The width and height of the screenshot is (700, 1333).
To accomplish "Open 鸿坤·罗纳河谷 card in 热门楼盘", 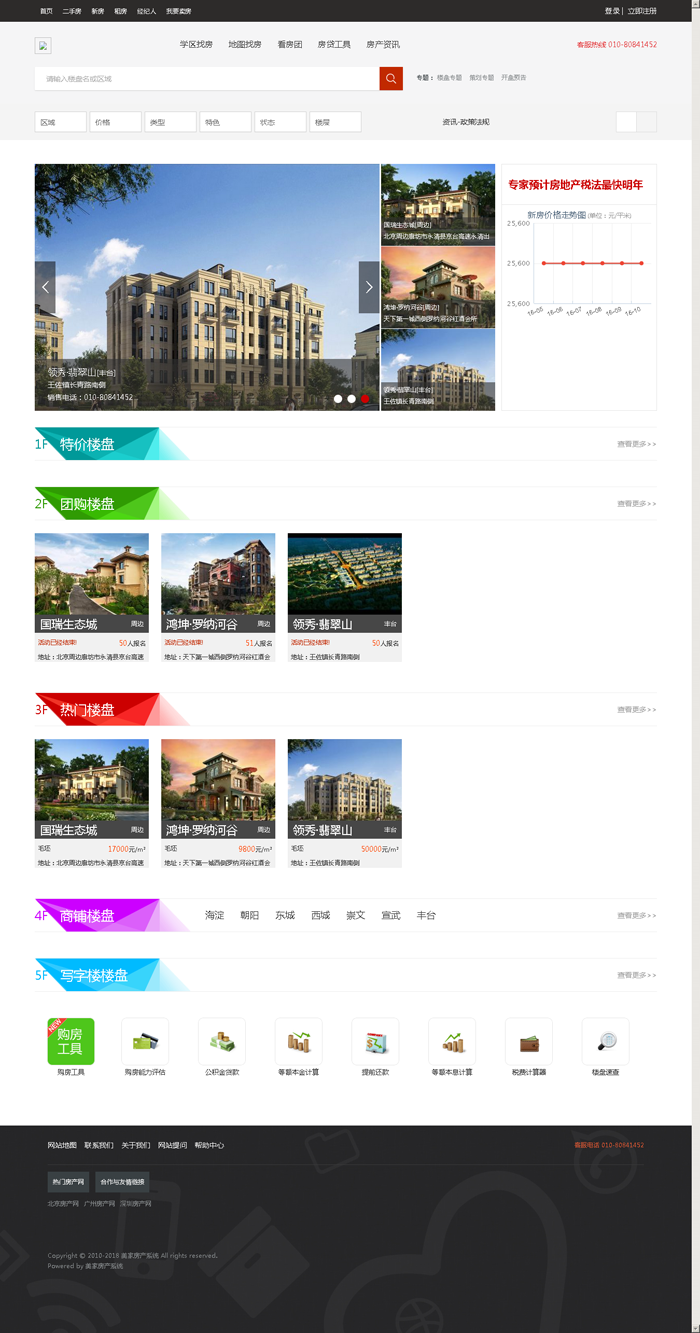I will [218, 803].
